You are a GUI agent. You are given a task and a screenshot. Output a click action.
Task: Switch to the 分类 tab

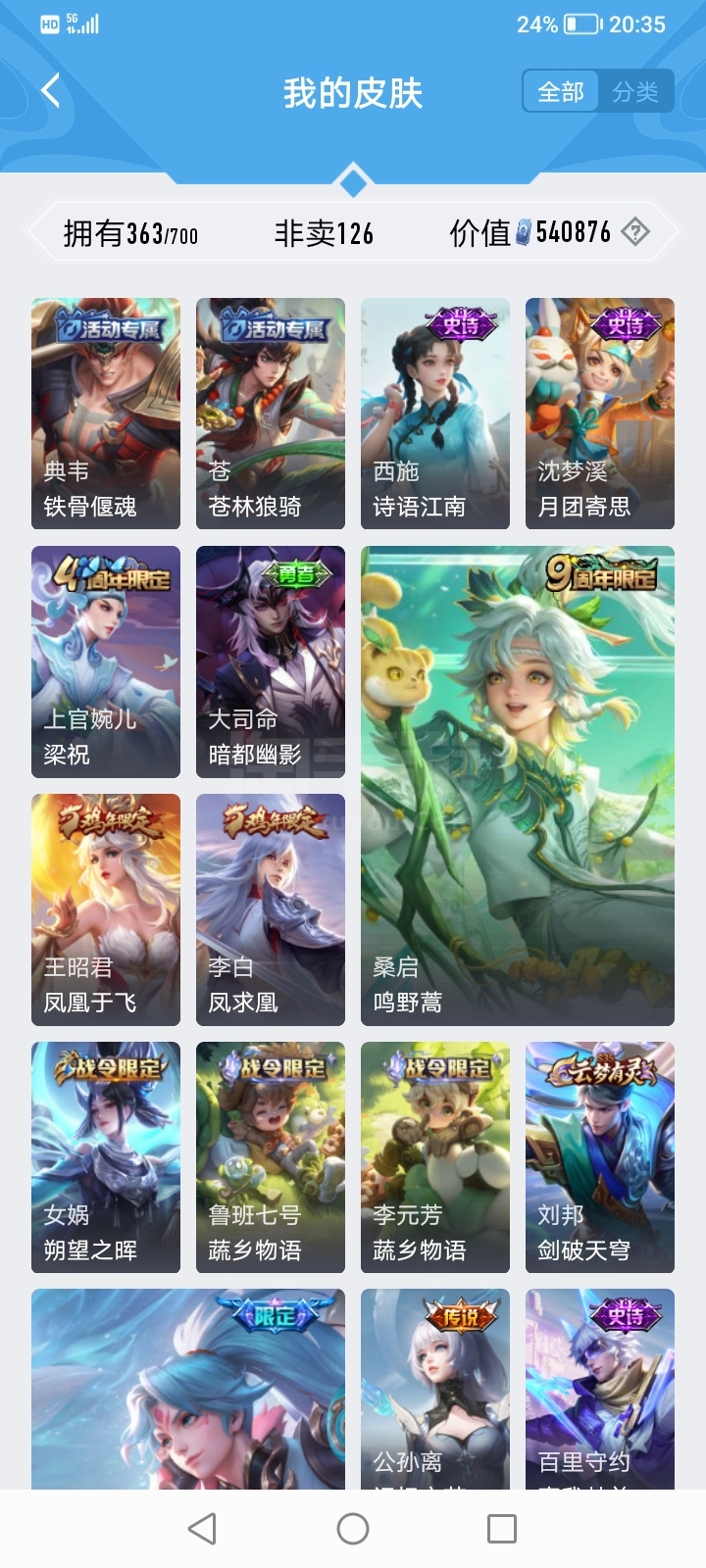[635, 91]
